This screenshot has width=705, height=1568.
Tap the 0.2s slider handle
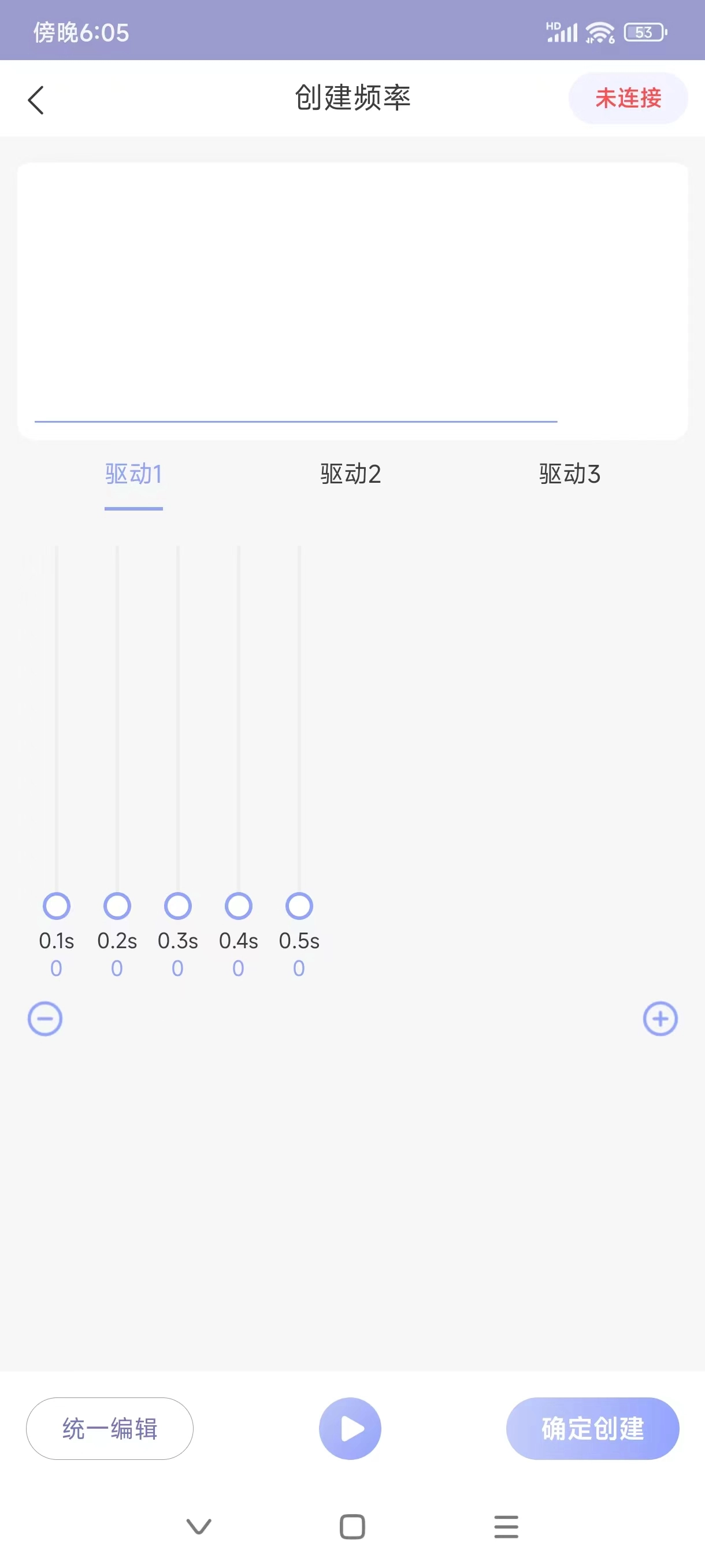117,906
